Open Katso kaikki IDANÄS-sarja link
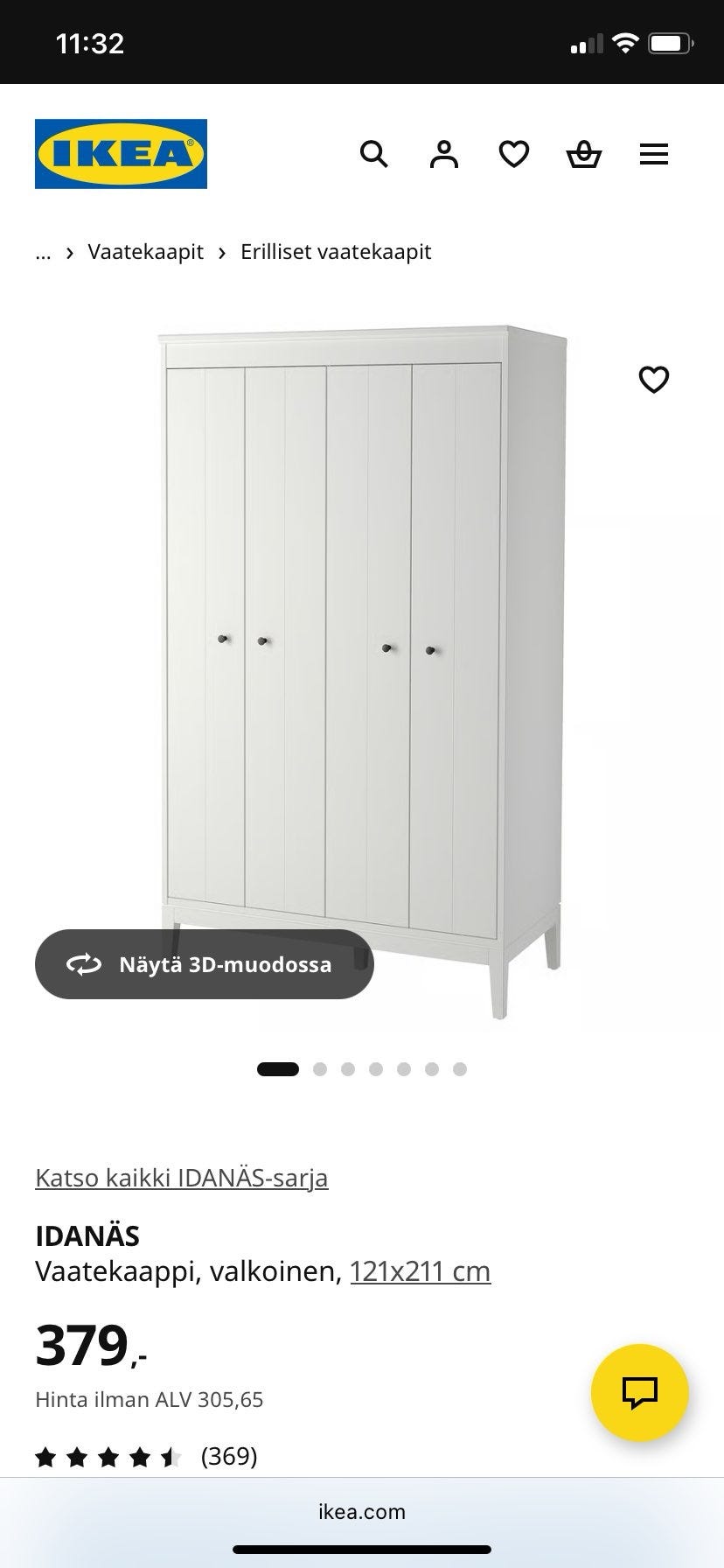Image resolution: width=724 pixels, height=1568 pixels. (181, 1178)
